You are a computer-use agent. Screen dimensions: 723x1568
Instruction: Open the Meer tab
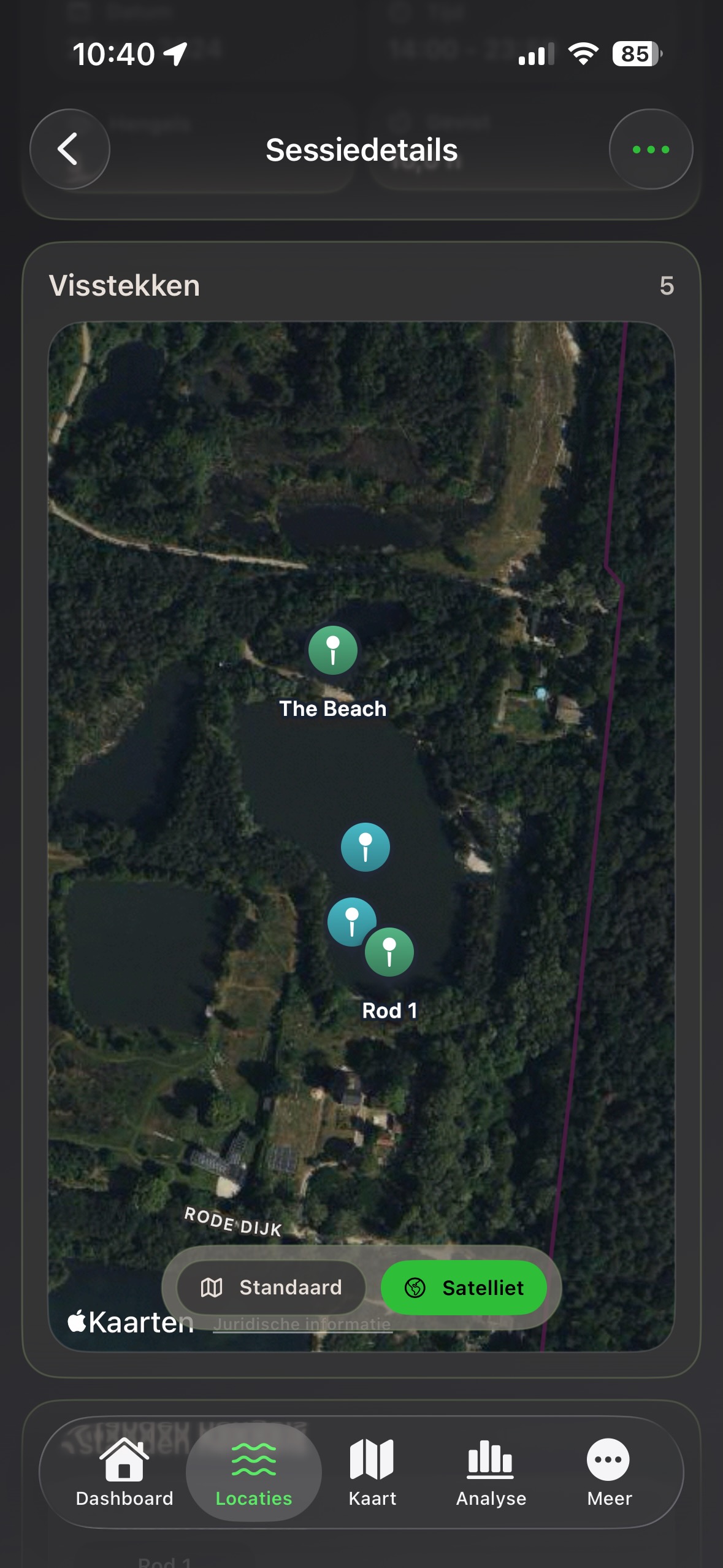coord(609,1472)
